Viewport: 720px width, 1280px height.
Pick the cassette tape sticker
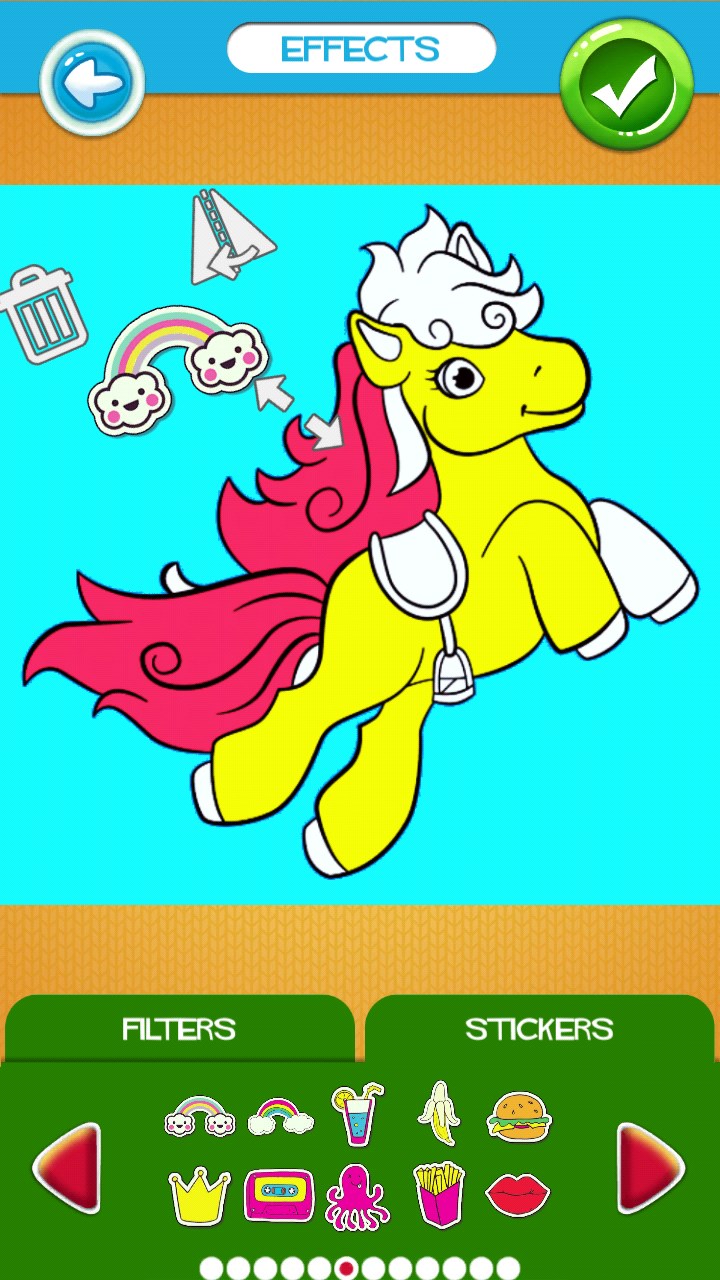pyautogui.click(x=279, y=1195)
